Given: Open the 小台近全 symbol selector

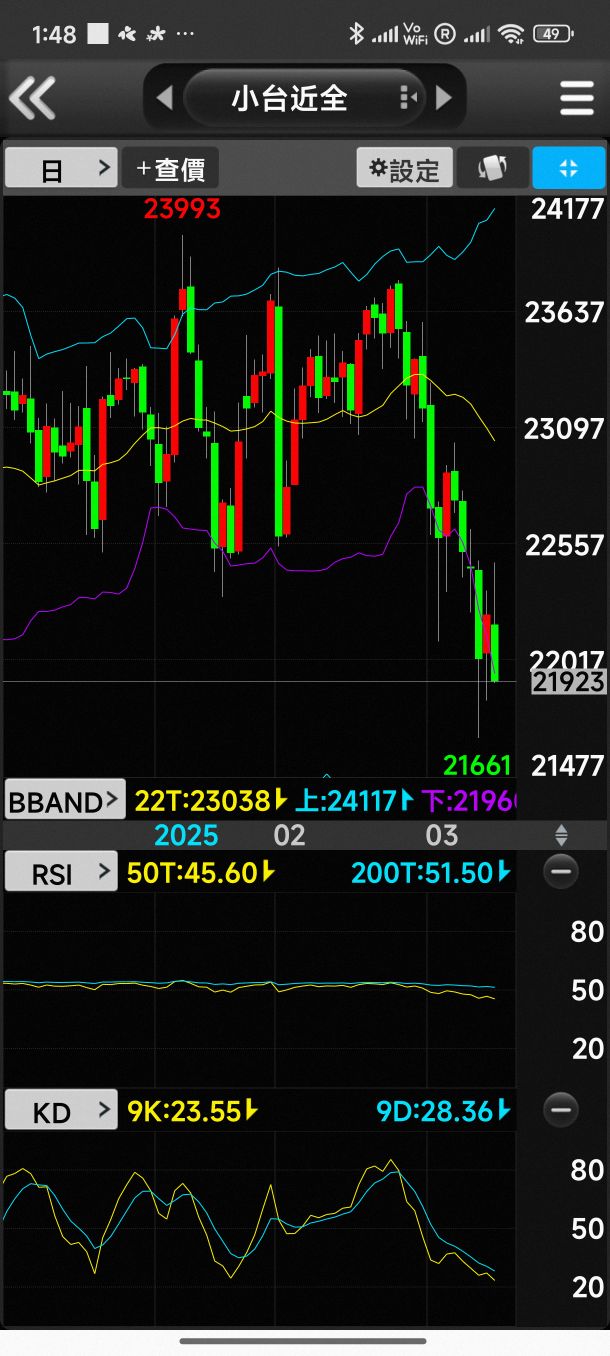Looking at the screenshot, I should (290, 98).
